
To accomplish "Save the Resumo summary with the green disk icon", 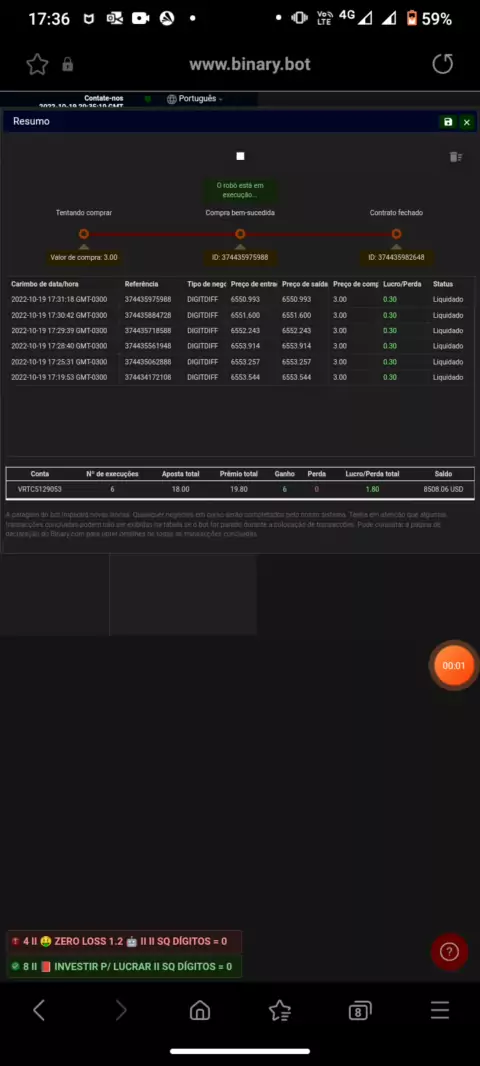I will point(447,122).
